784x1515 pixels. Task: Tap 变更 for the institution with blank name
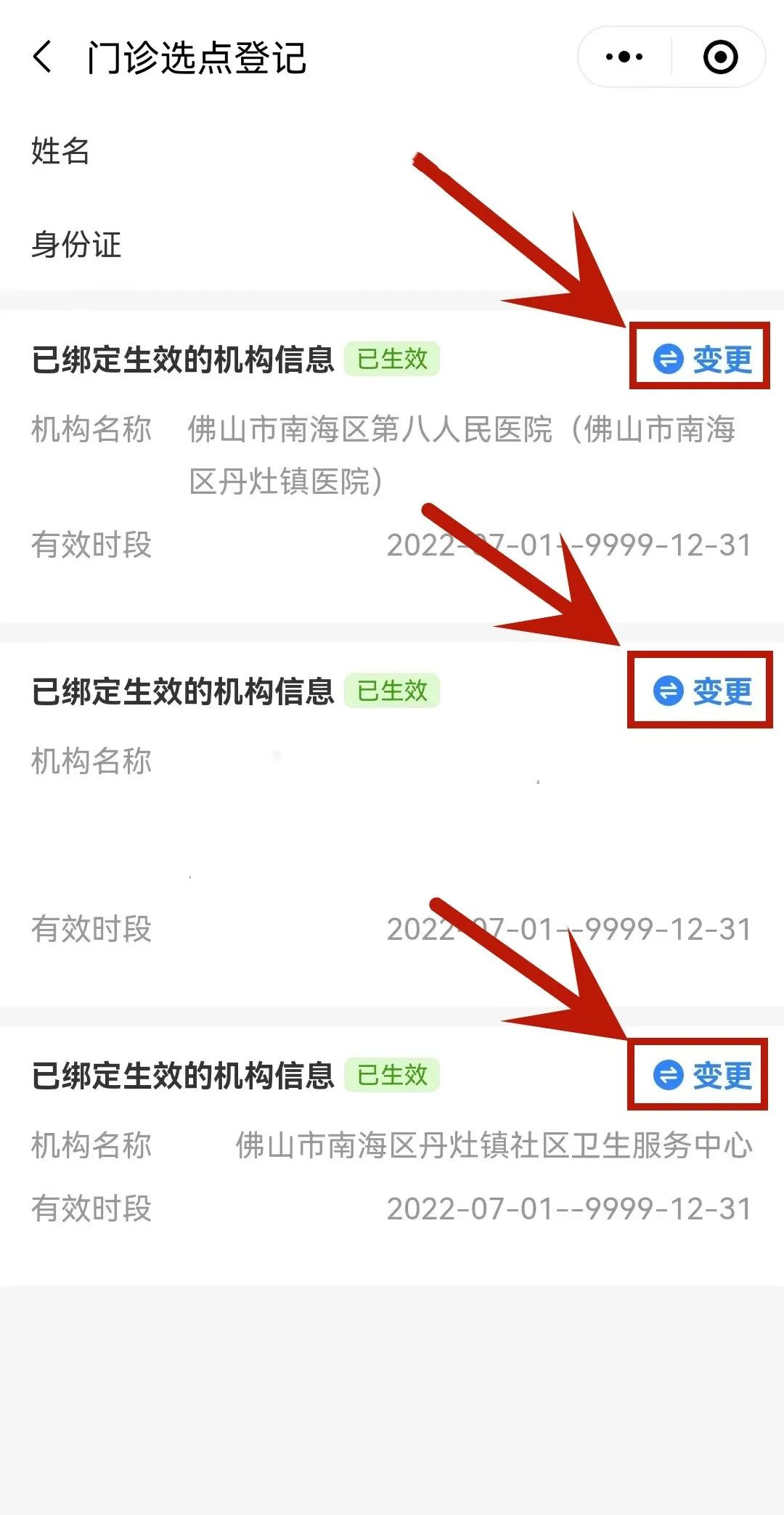703,691
